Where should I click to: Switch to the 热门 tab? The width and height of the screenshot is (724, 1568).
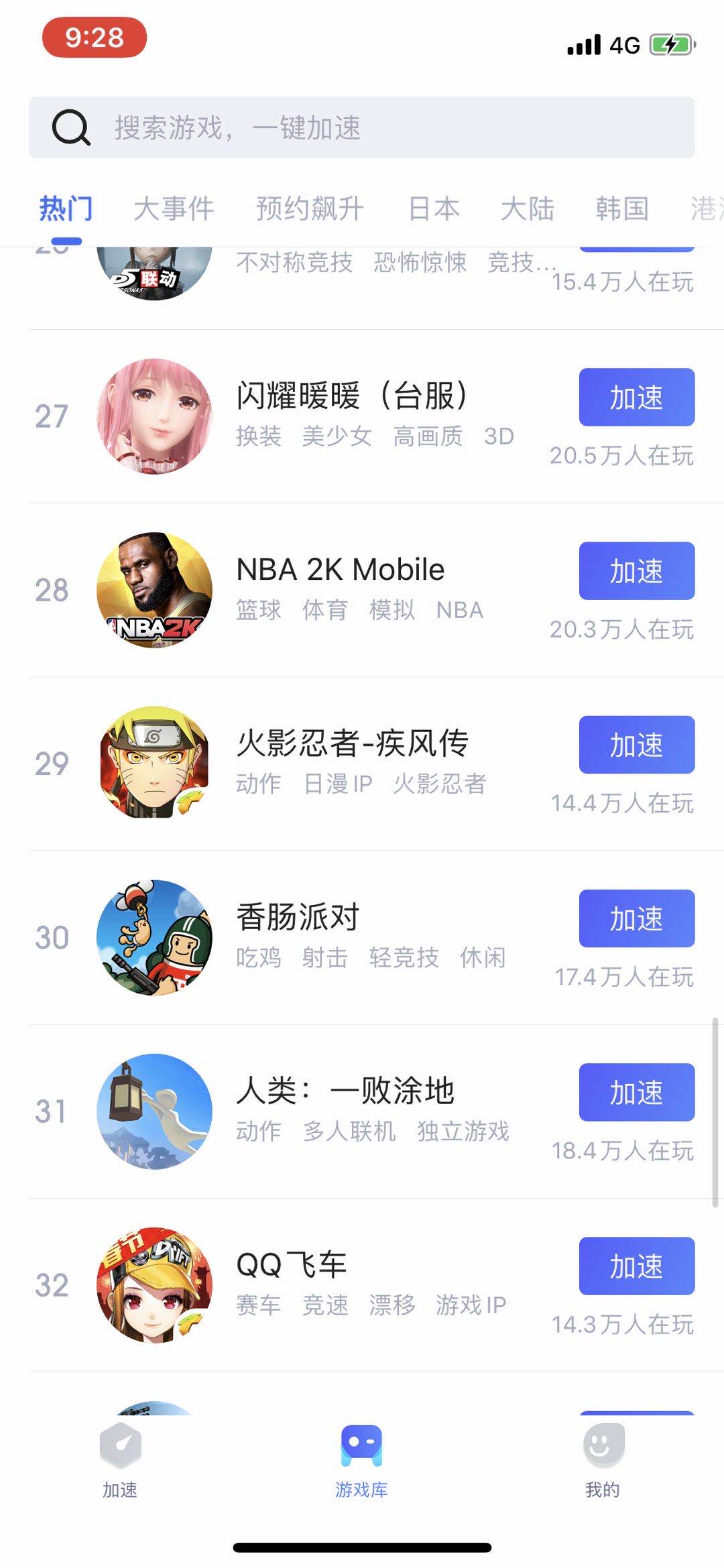point(66,208)
